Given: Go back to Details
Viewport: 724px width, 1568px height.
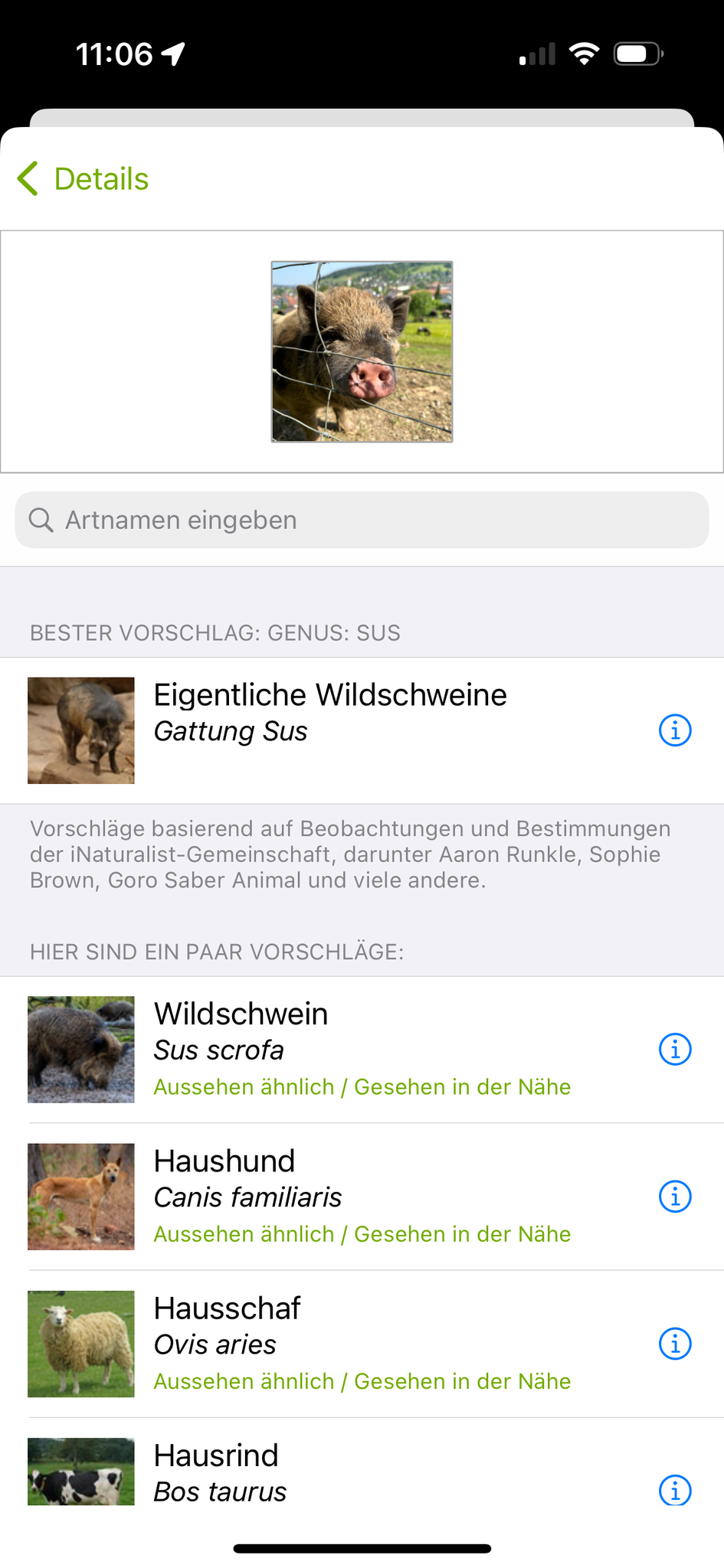Looking at the screenshot, I should [83, 179].
